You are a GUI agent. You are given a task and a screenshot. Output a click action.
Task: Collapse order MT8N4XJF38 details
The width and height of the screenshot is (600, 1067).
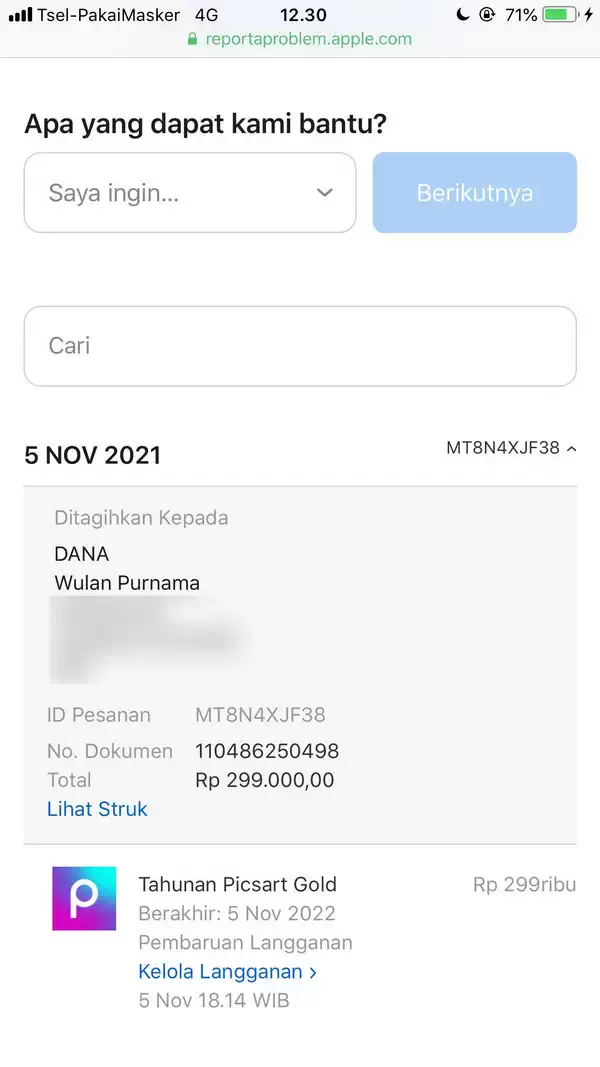click(512, 448)
